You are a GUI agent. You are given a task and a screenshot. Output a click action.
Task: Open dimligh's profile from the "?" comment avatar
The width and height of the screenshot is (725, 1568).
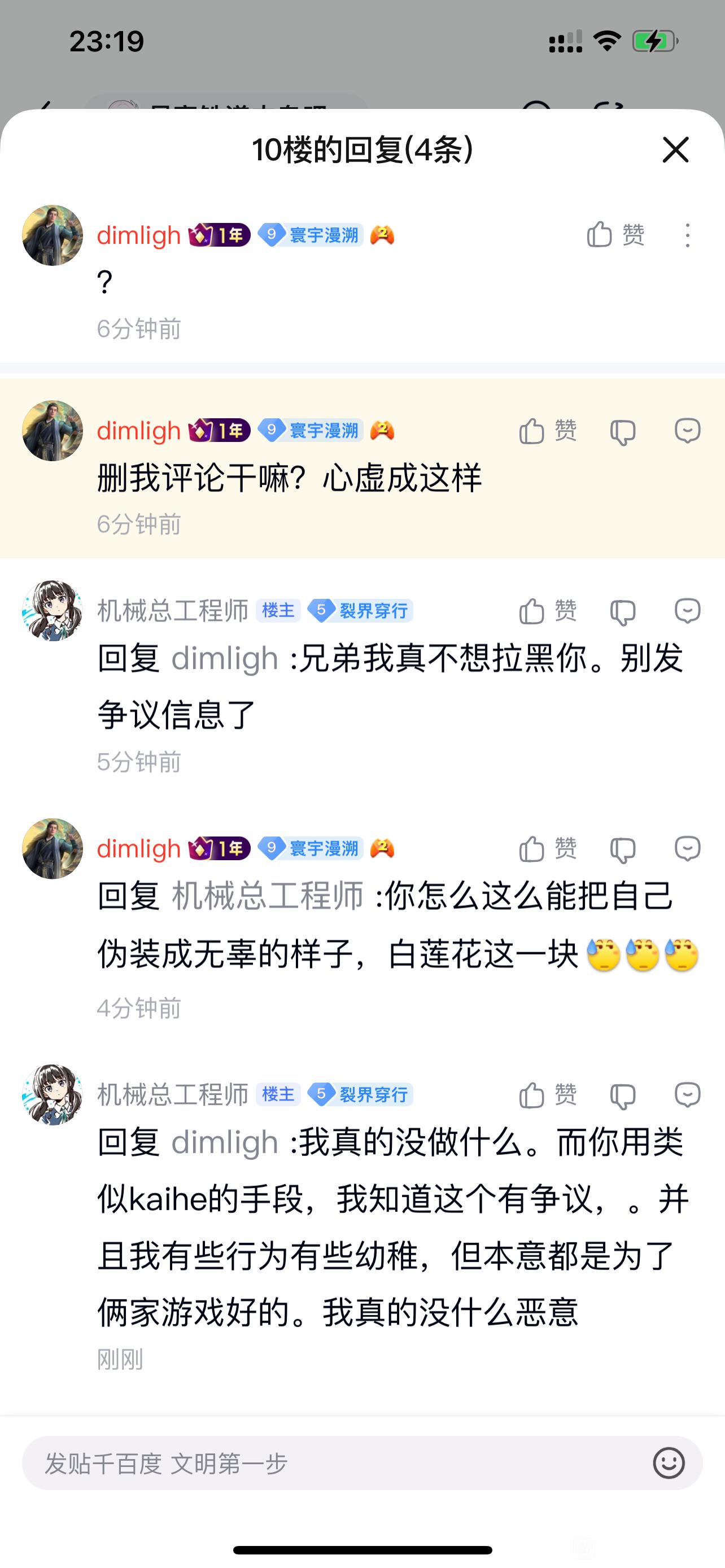pyautogui.click(x=53, y=235)
